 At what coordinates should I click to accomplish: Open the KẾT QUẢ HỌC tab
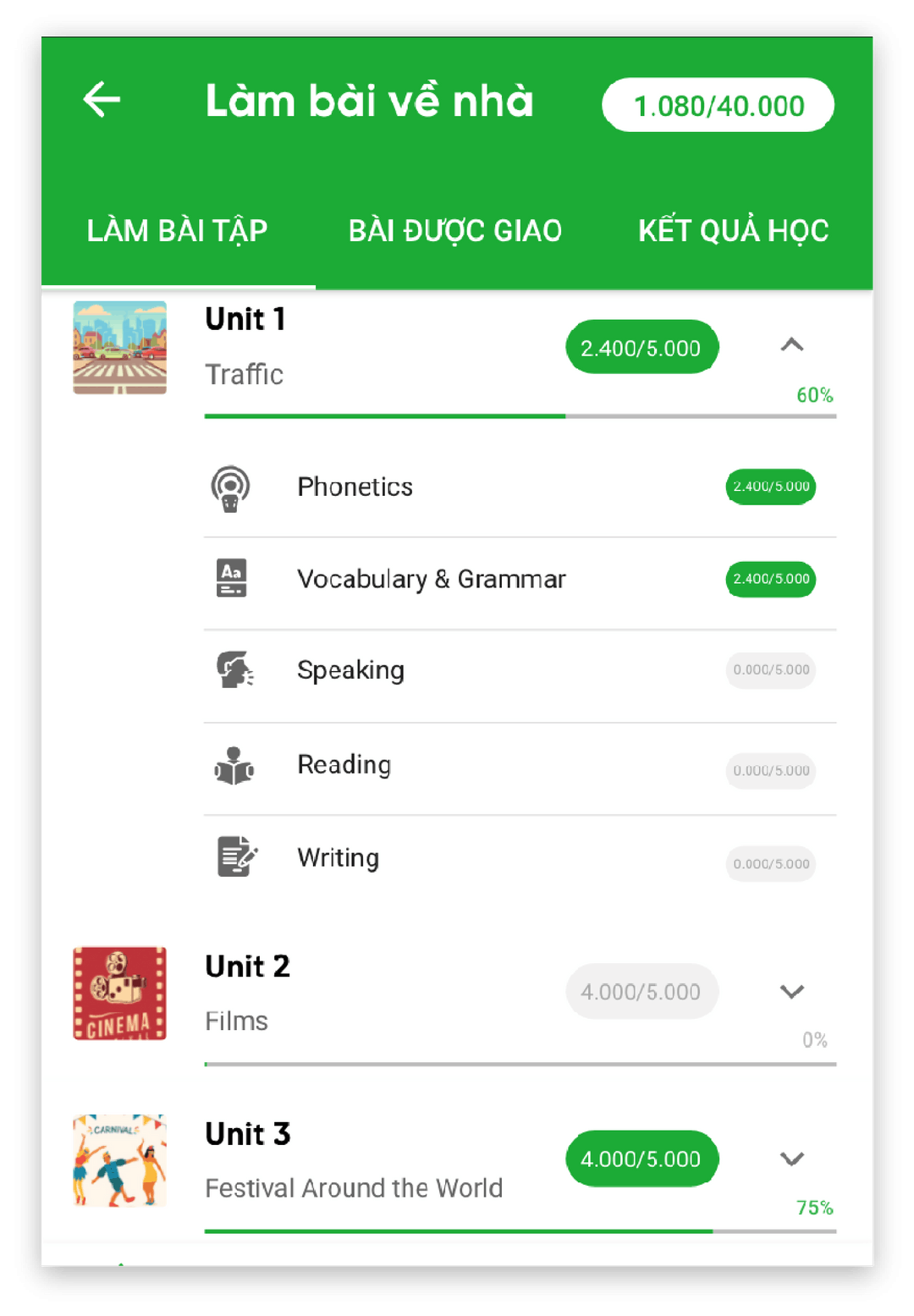(x=733, y=231)
